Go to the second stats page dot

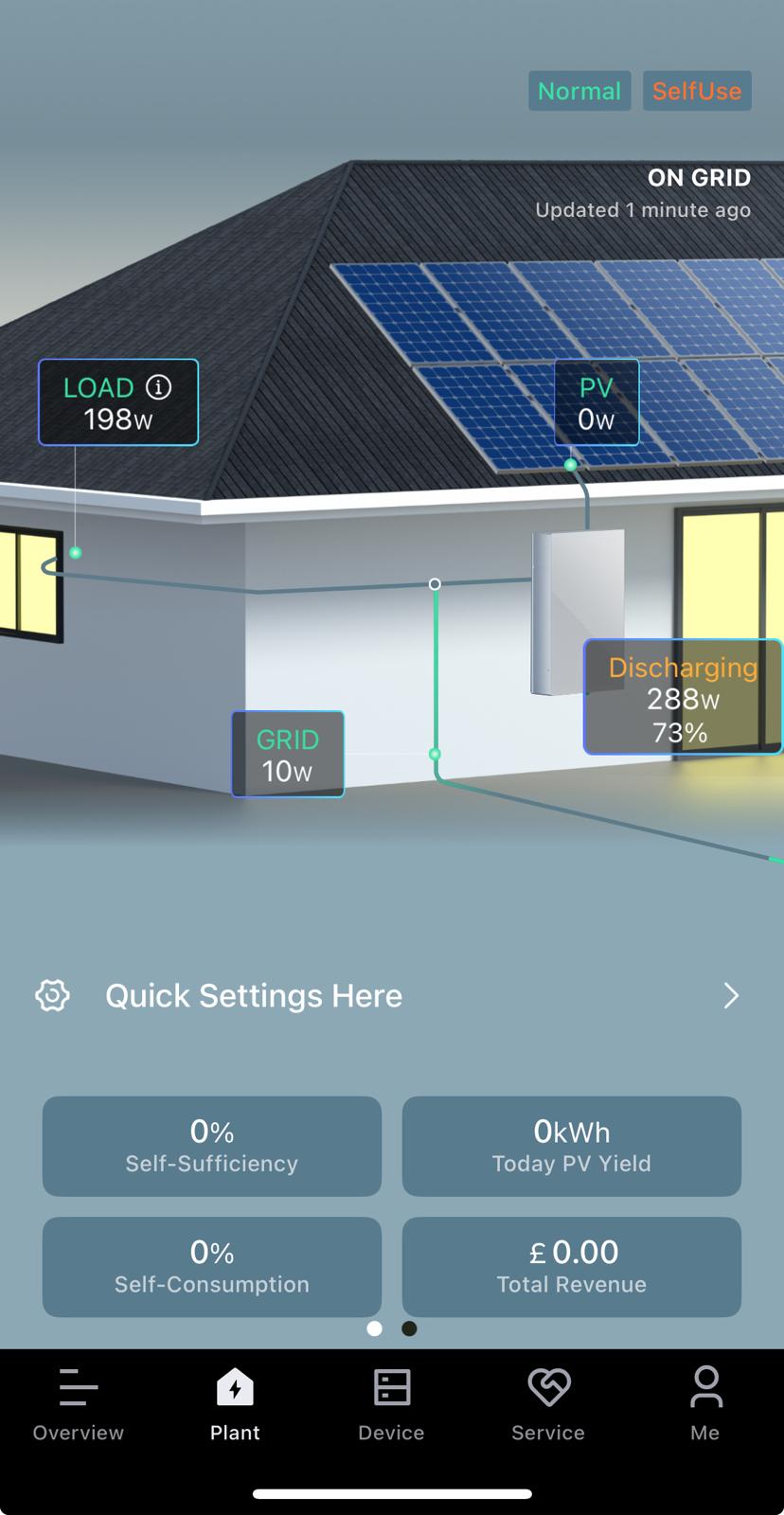[409, 1328]
